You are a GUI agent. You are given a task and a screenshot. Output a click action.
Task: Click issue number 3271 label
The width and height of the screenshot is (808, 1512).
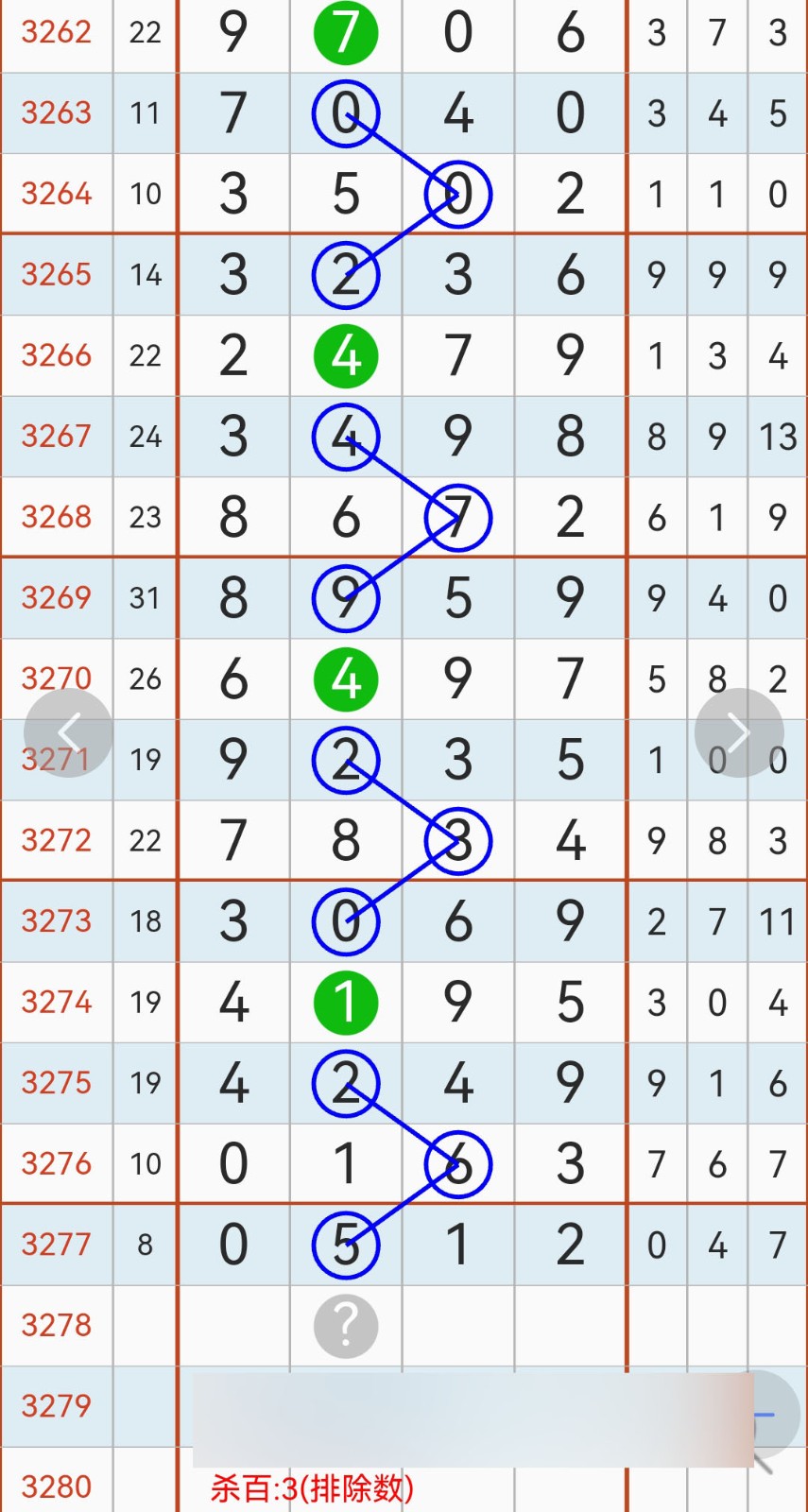pos(56,759)
